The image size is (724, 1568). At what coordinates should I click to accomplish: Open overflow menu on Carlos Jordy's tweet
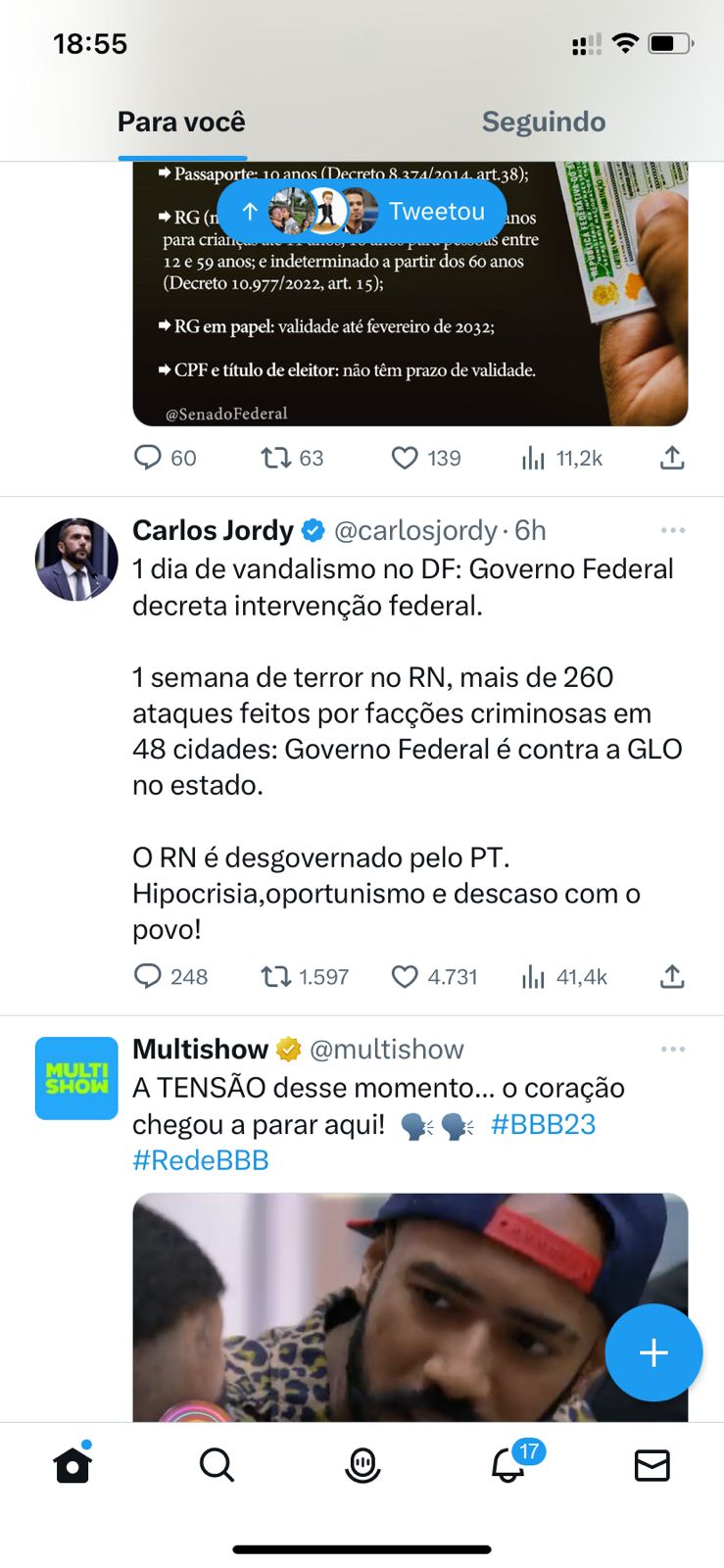point(673,530)
